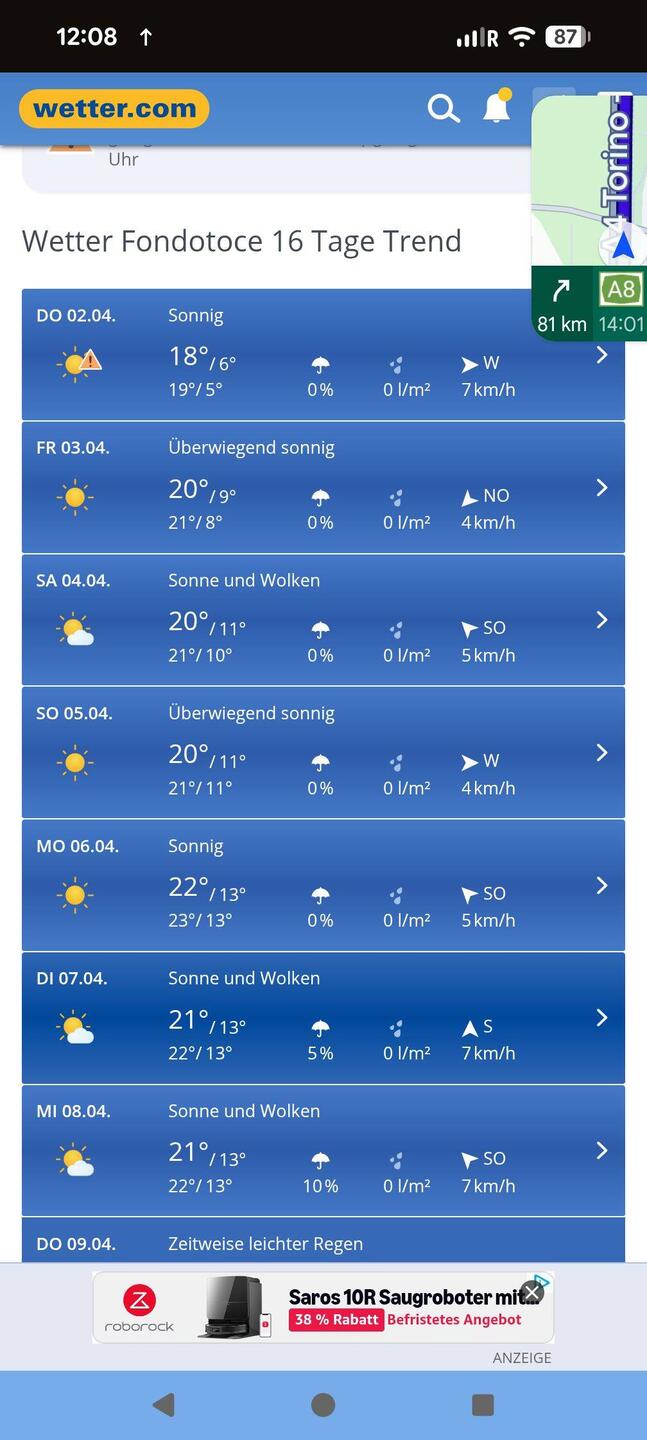Go back with the system back button
This screenshot has height=1440, width=647.
163,1405
